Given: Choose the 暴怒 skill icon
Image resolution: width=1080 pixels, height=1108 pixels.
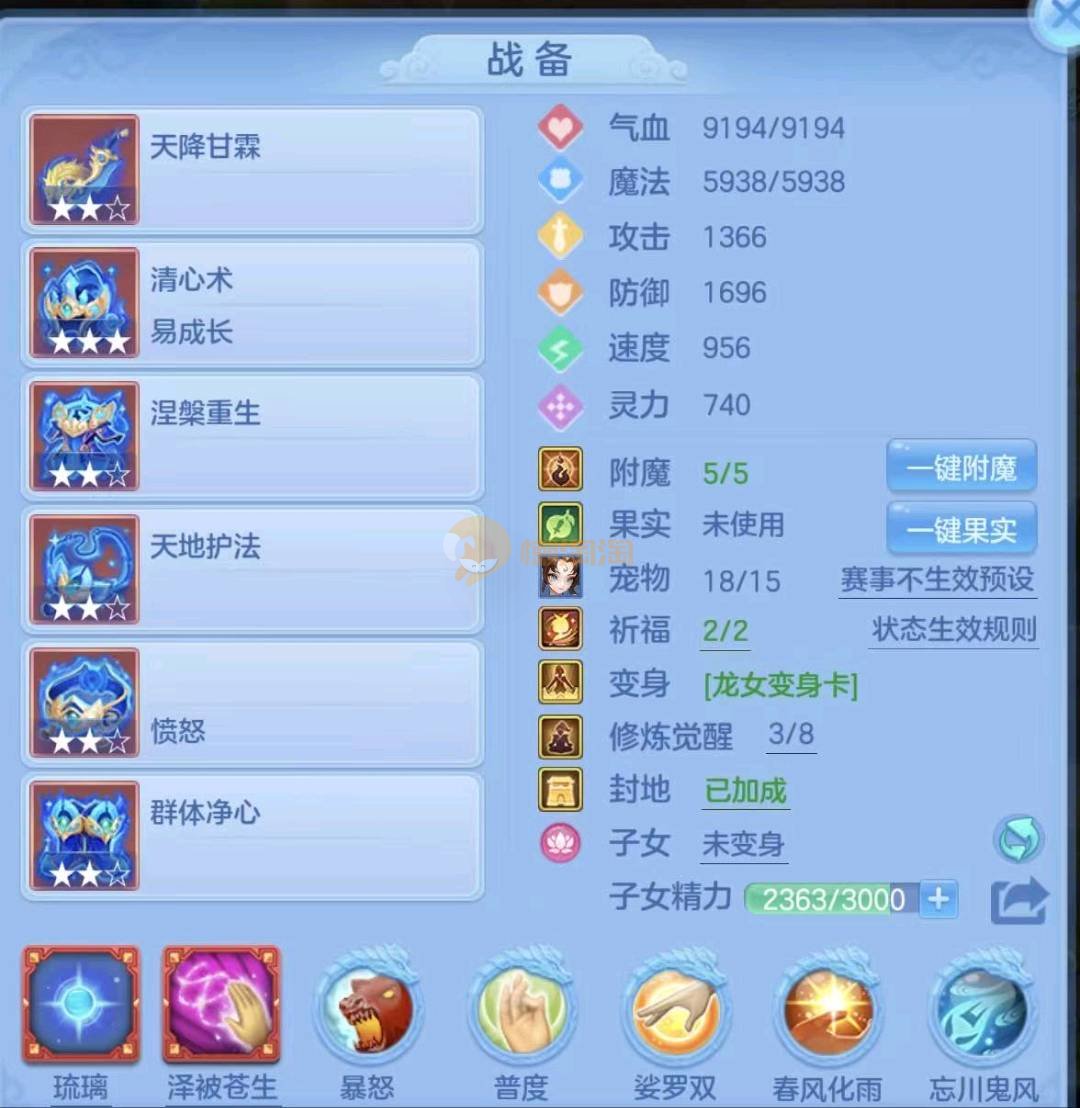Looking at the screenshot, I should [367, 1010].
